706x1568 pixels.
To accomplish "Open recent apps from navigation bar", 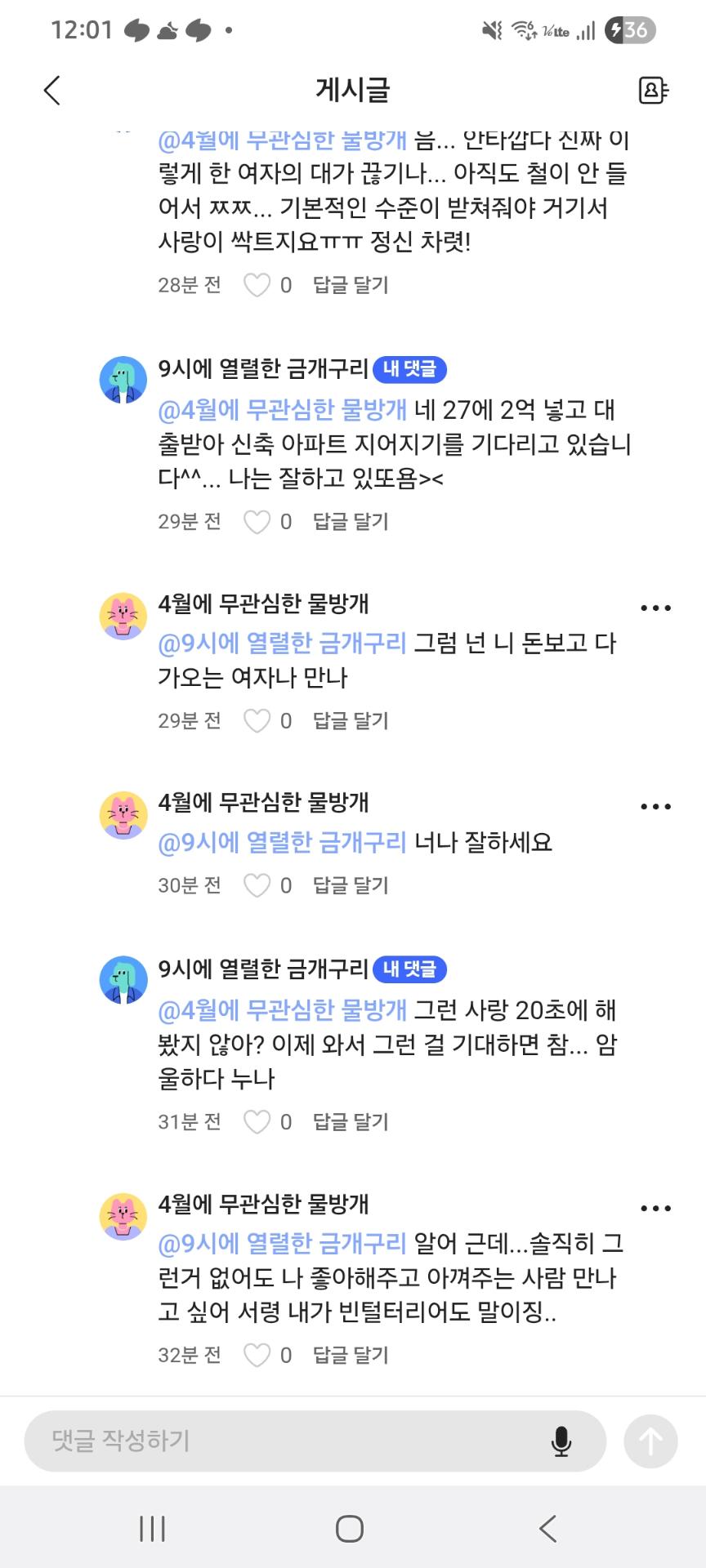I will pos(153,1529).
